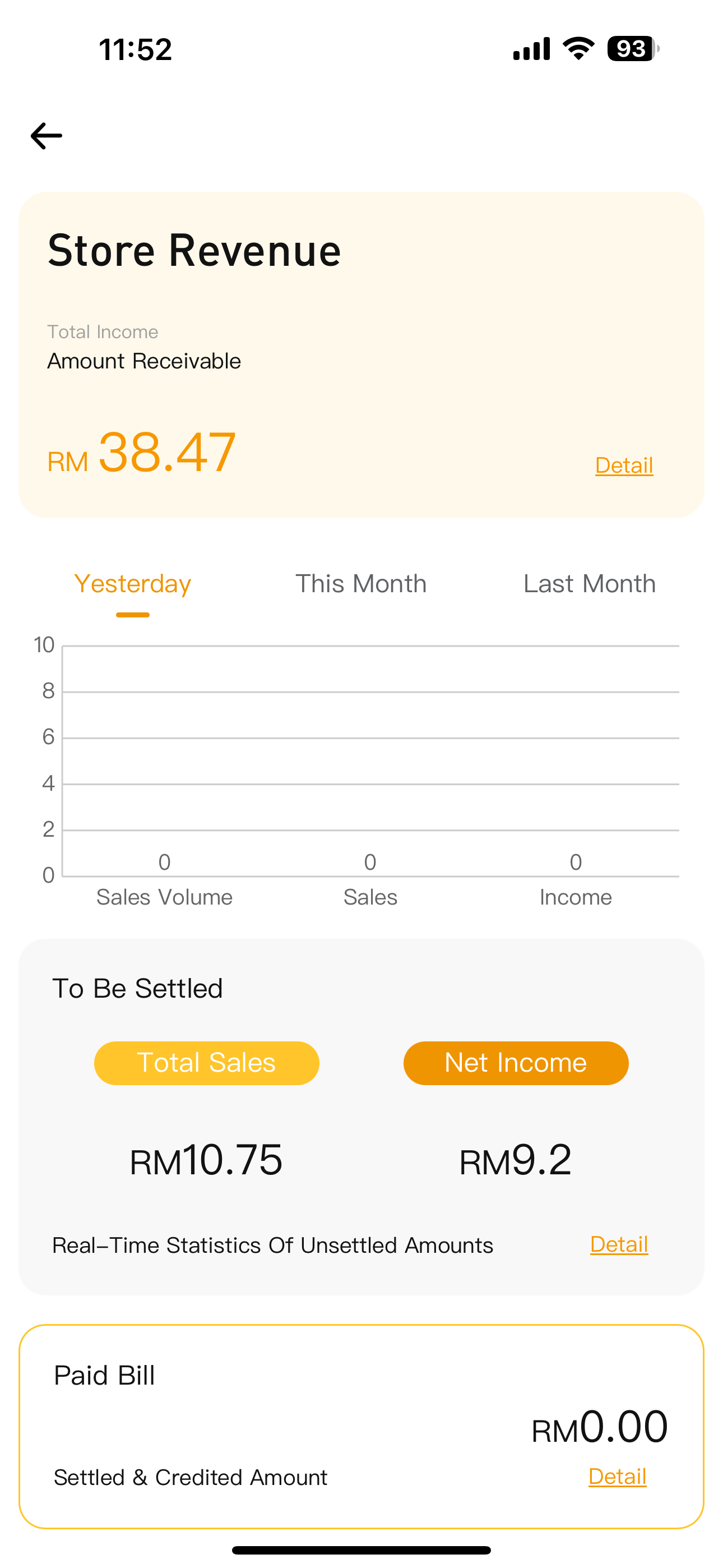Open Detail link for Paid Bill
This screenshot has width=723, height=1568.
pos(617,1476)
